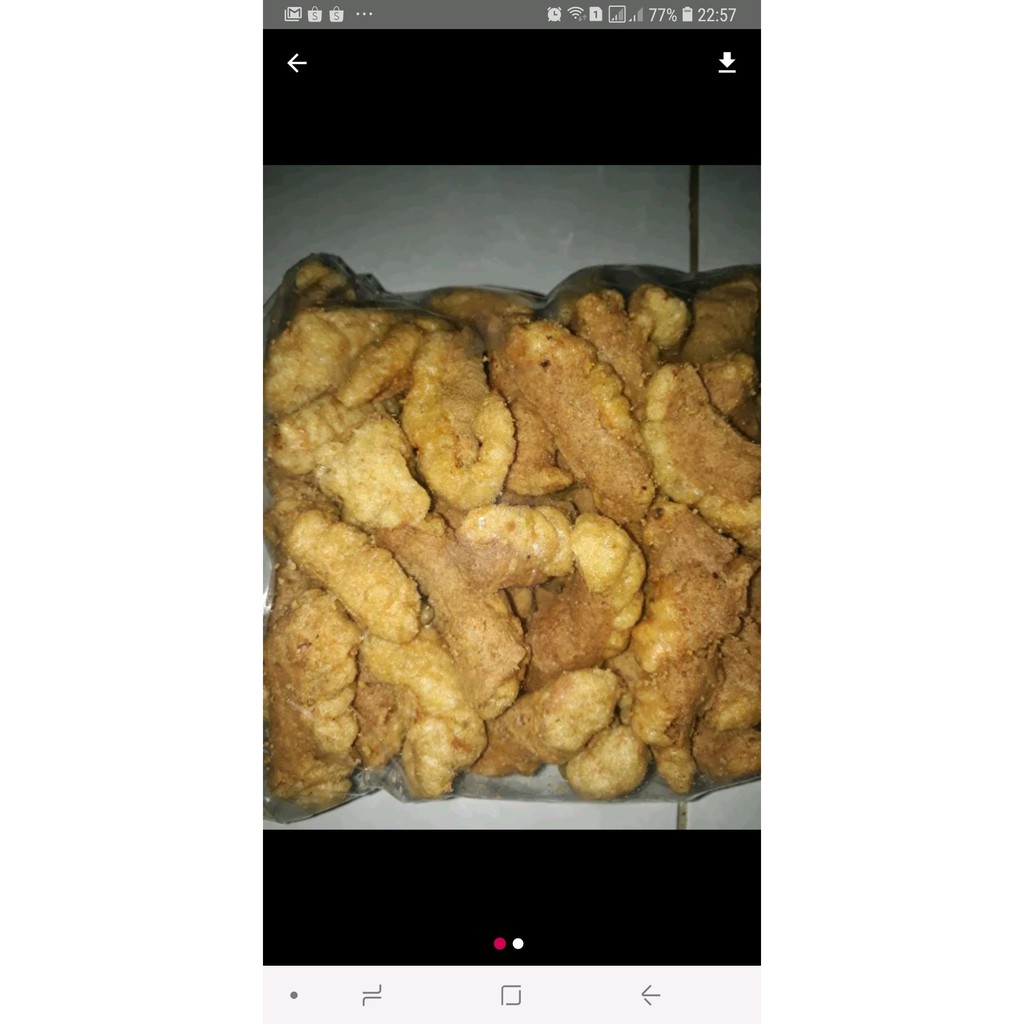Tap the system back button
1024x1024 pixels.
pos(650,995)
